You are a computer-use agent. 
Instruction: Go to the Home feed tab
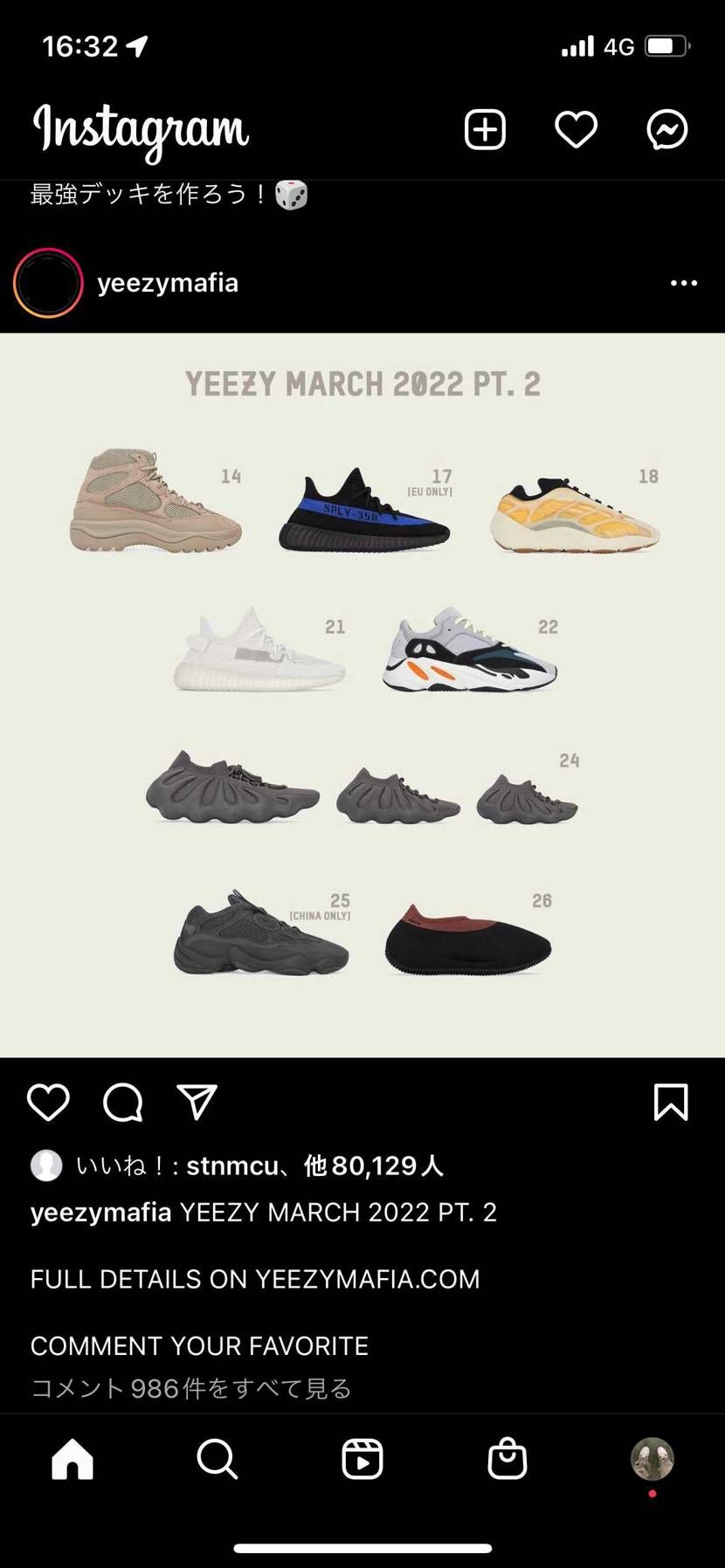point(72,1458)
